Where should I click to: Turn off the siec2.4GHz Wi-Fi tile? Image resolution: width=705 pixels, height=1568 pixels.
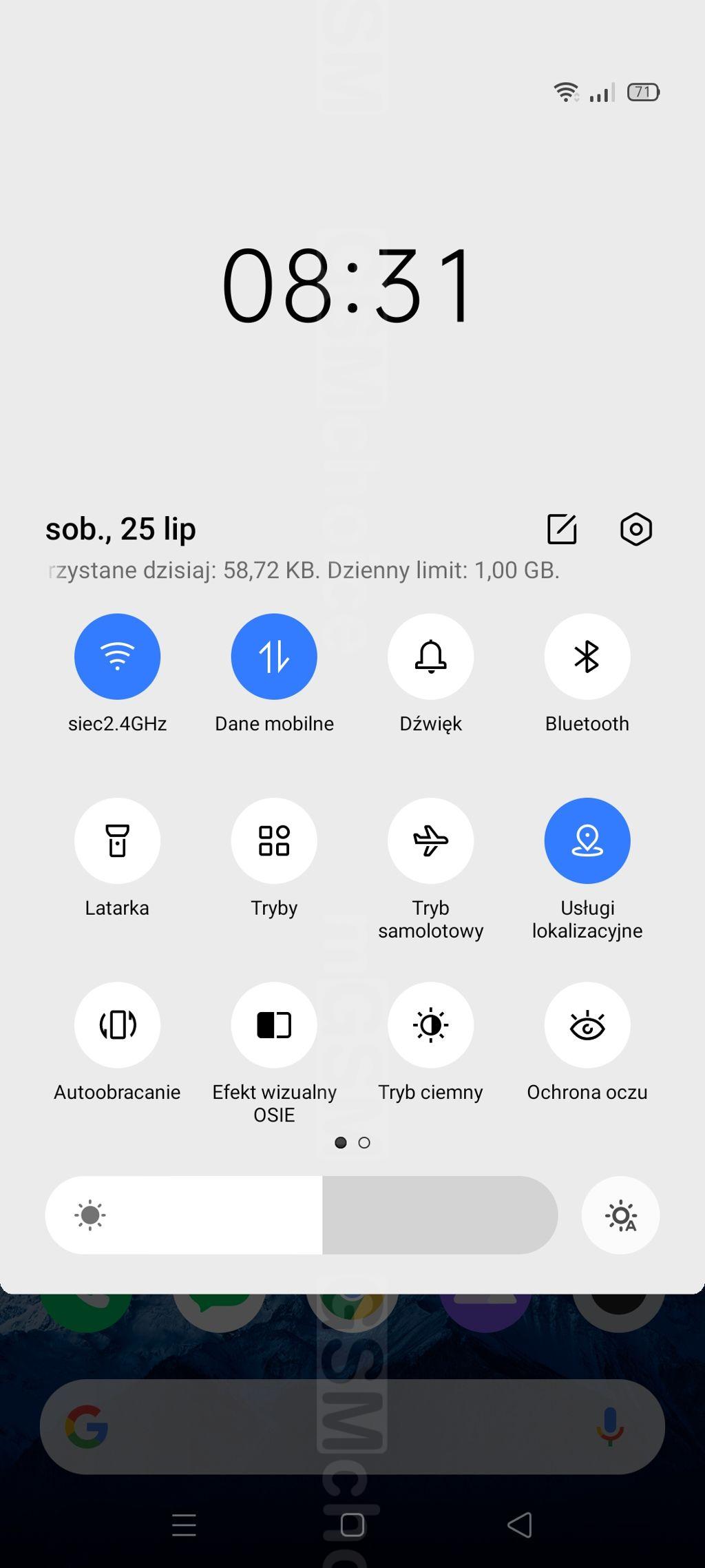click(x=117, y=657)
